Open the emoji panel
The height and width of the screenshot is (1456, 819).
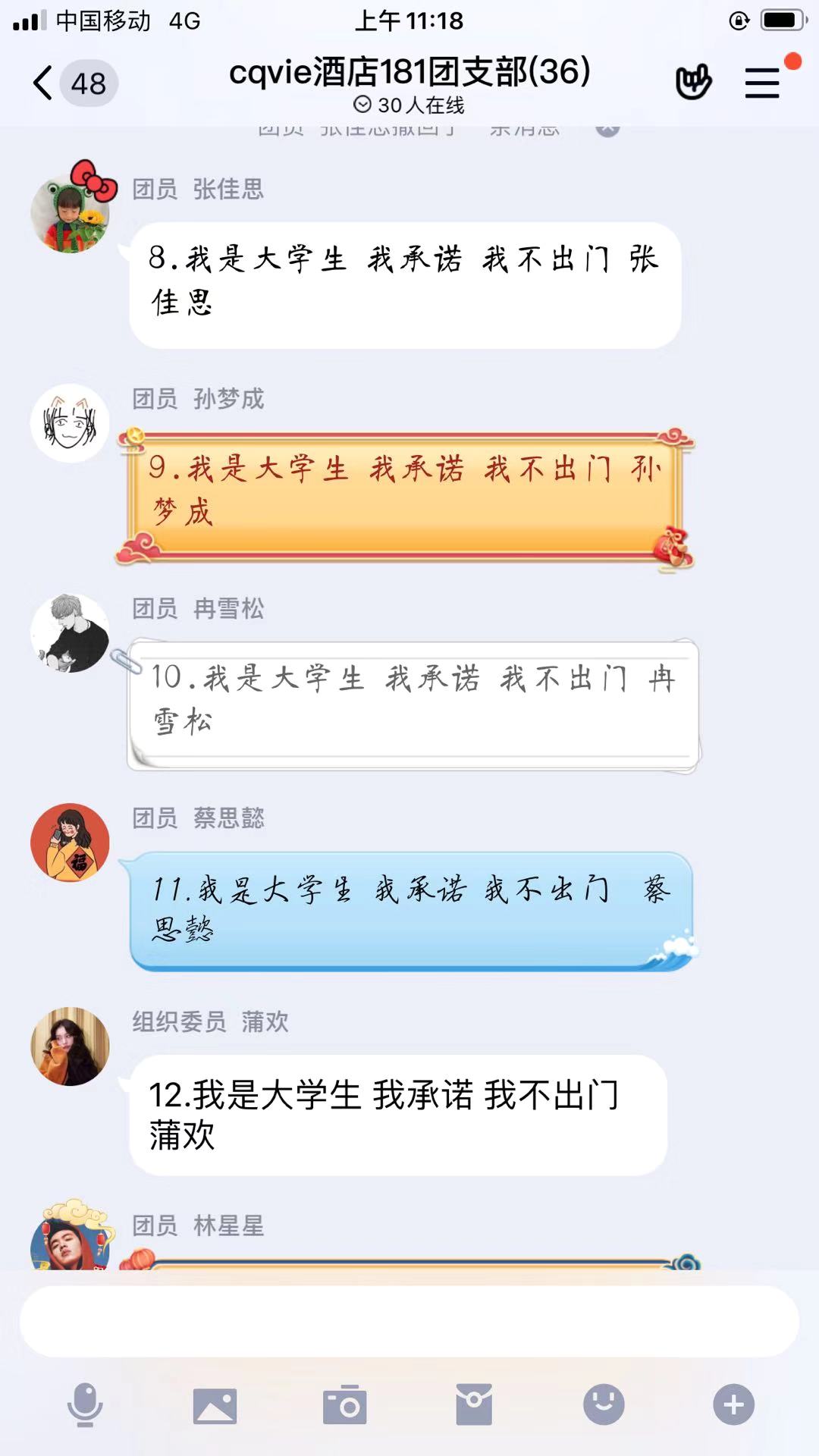pos(604,1405)
